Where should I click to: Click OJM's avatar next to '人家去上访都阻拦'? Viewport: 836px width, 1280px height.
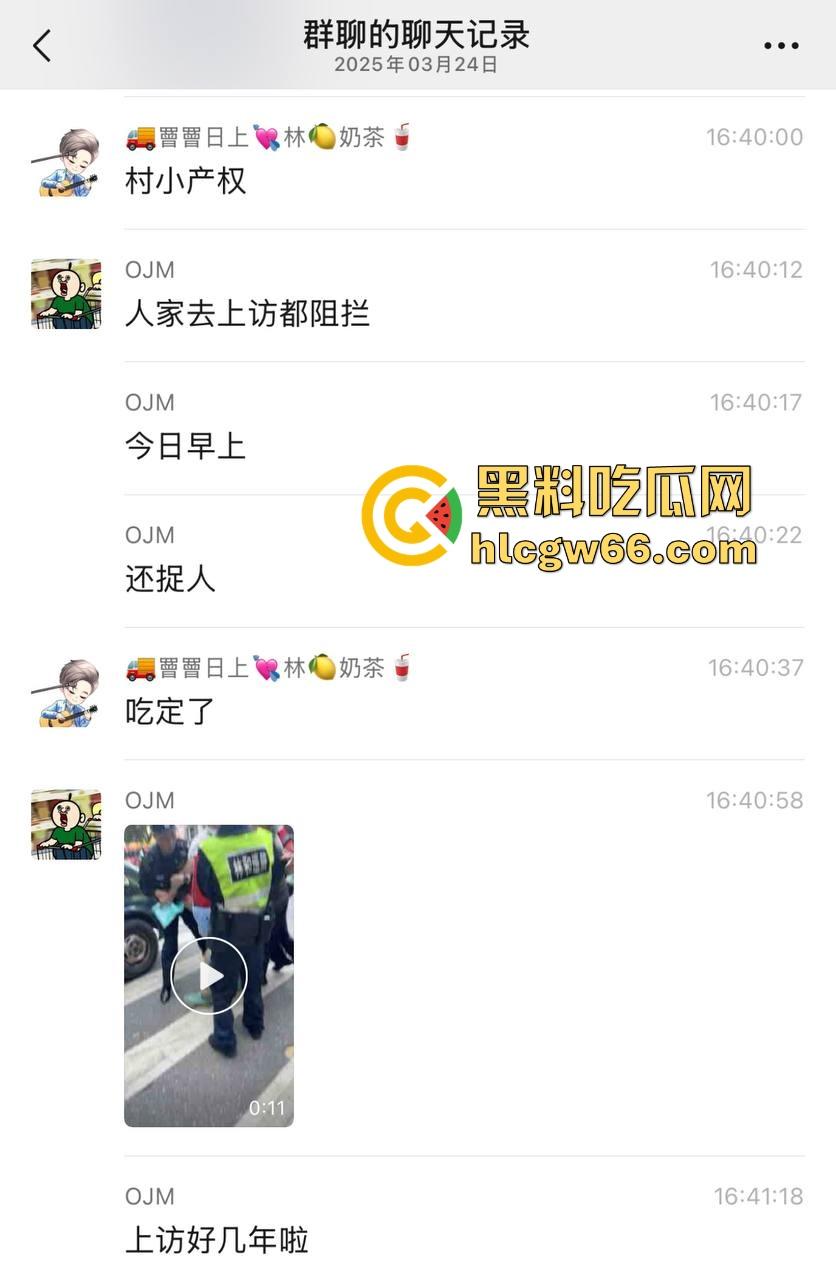click(x=66, y=294)
